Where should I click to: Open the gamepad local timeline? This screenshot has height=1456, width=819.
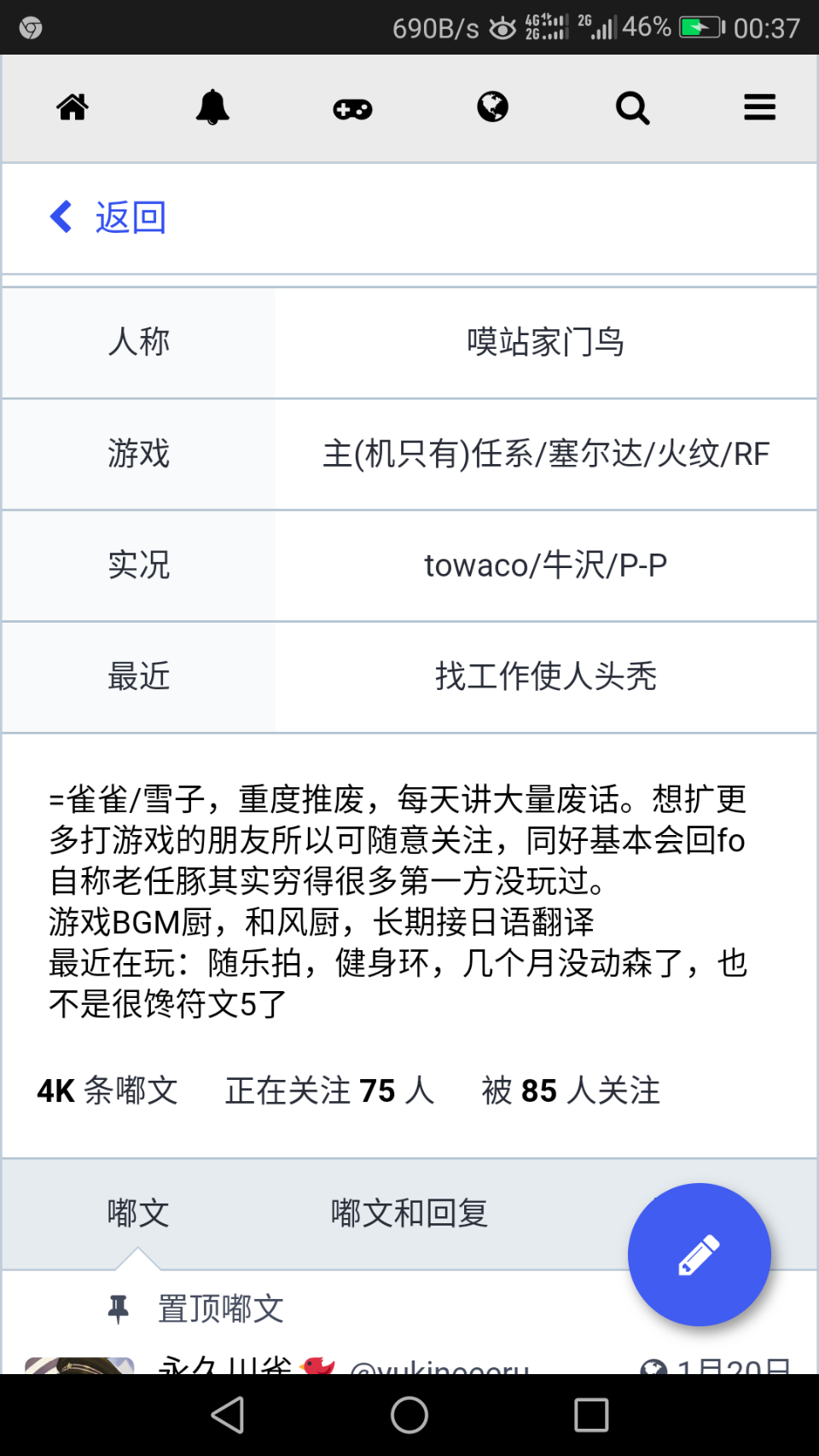(x=352, y=108)
